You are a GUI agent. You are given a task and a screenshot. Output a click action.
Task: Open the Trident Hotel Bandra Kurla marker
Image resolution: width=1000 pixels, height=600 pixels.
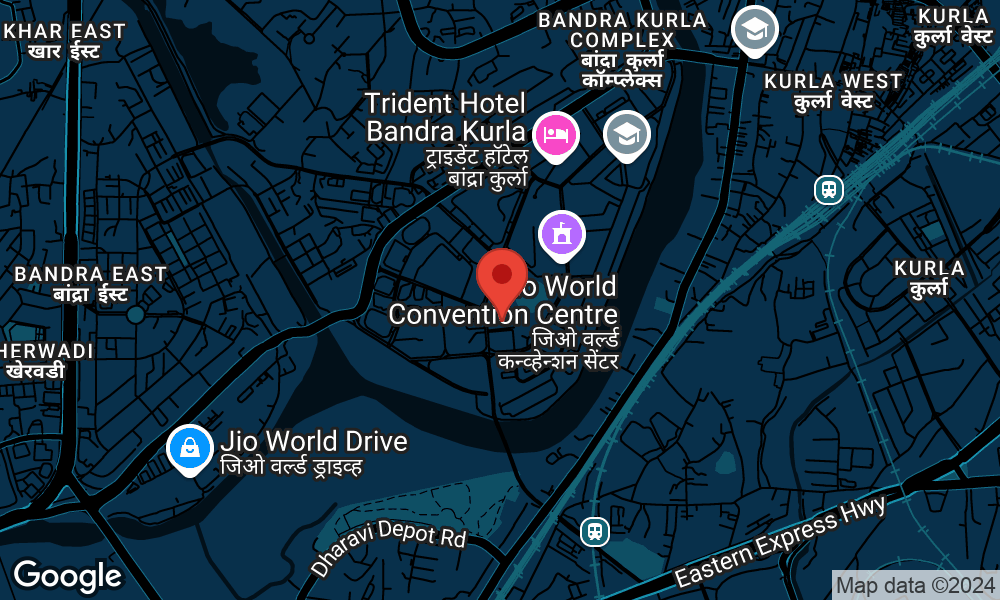[555, 135]
